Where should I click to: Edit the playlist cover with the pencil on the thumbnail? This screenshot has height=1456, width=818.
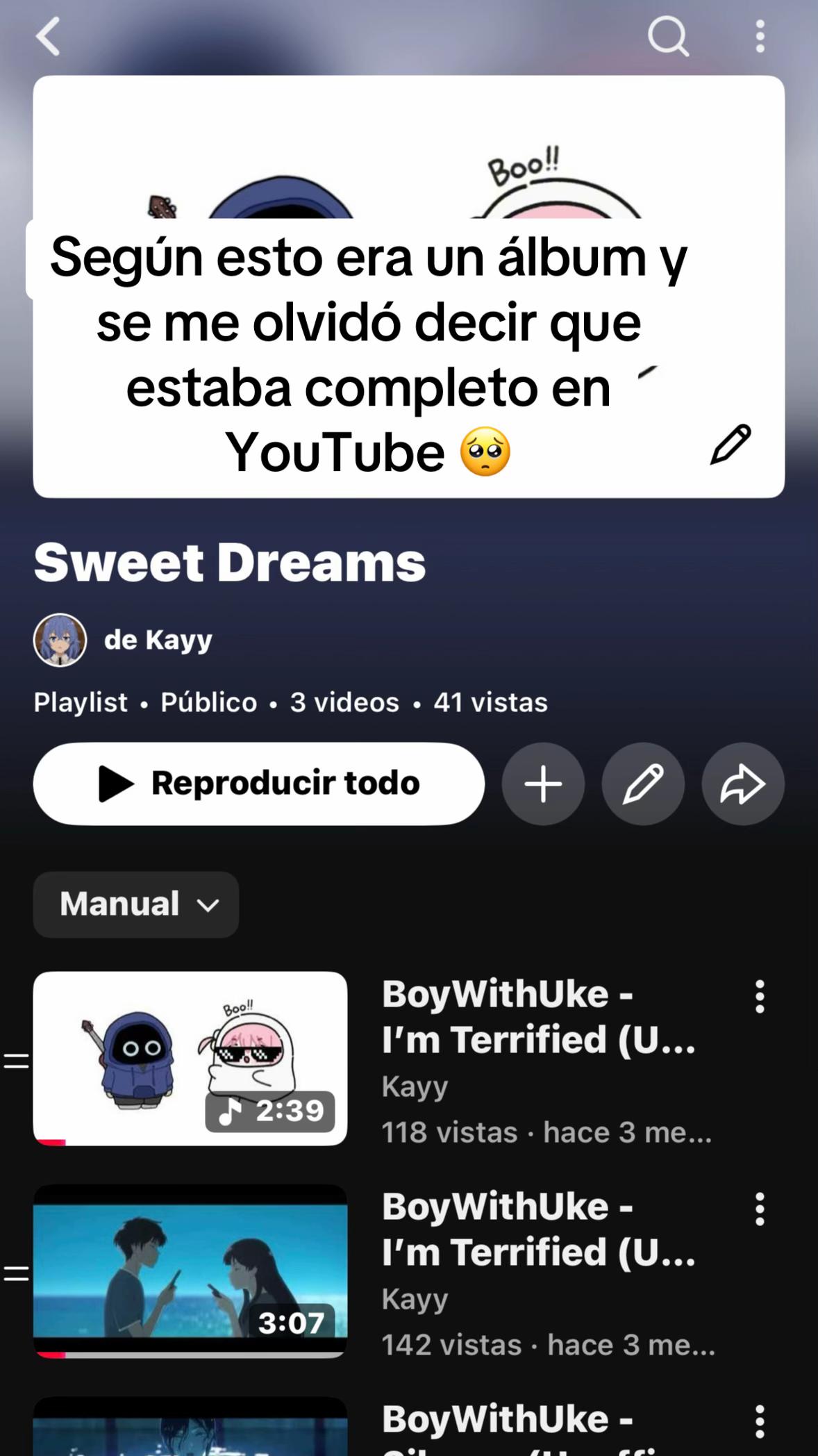click(731, 444)
